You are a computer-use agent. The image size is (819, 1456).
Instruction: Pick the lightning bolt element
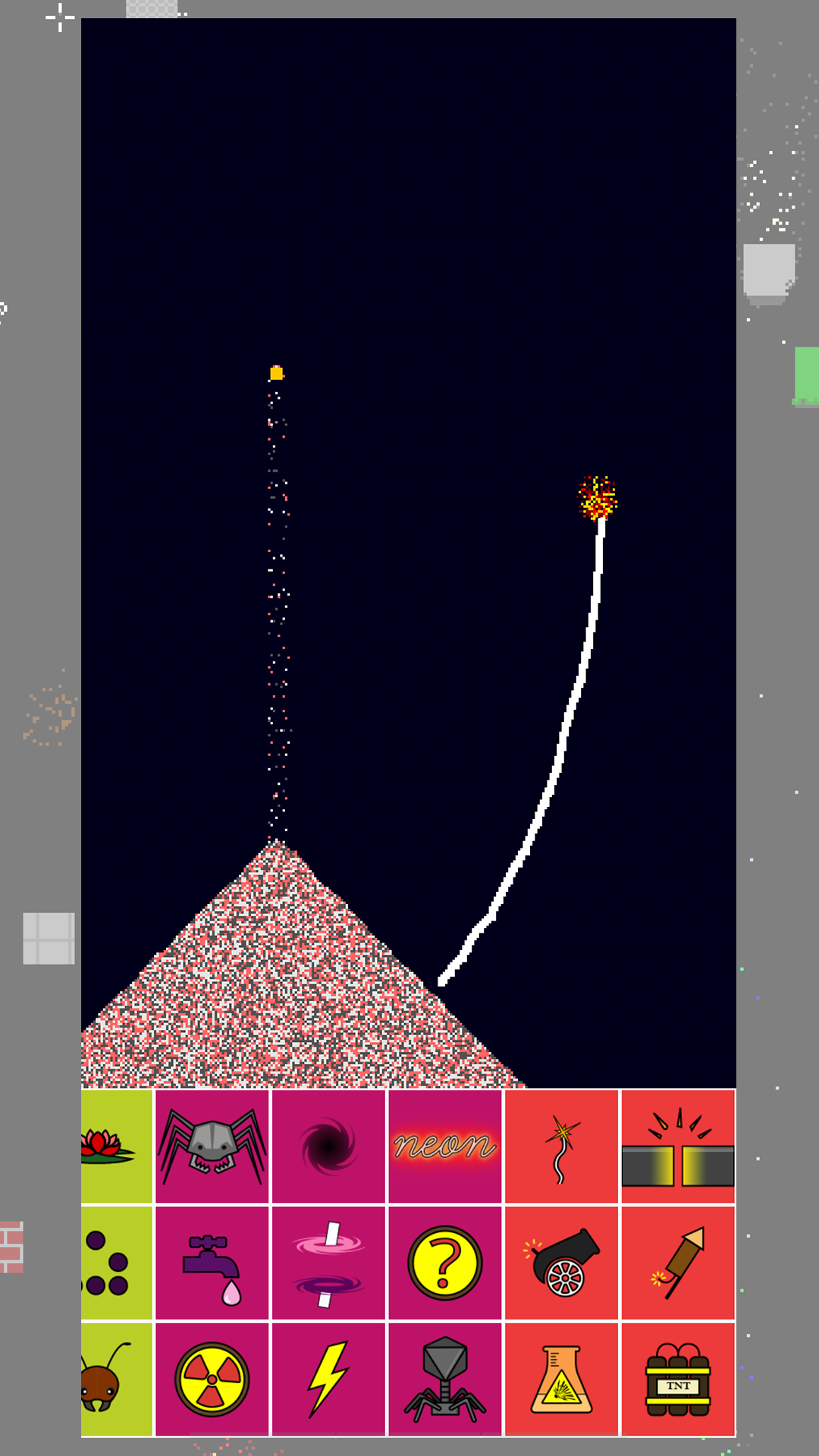328,1379
